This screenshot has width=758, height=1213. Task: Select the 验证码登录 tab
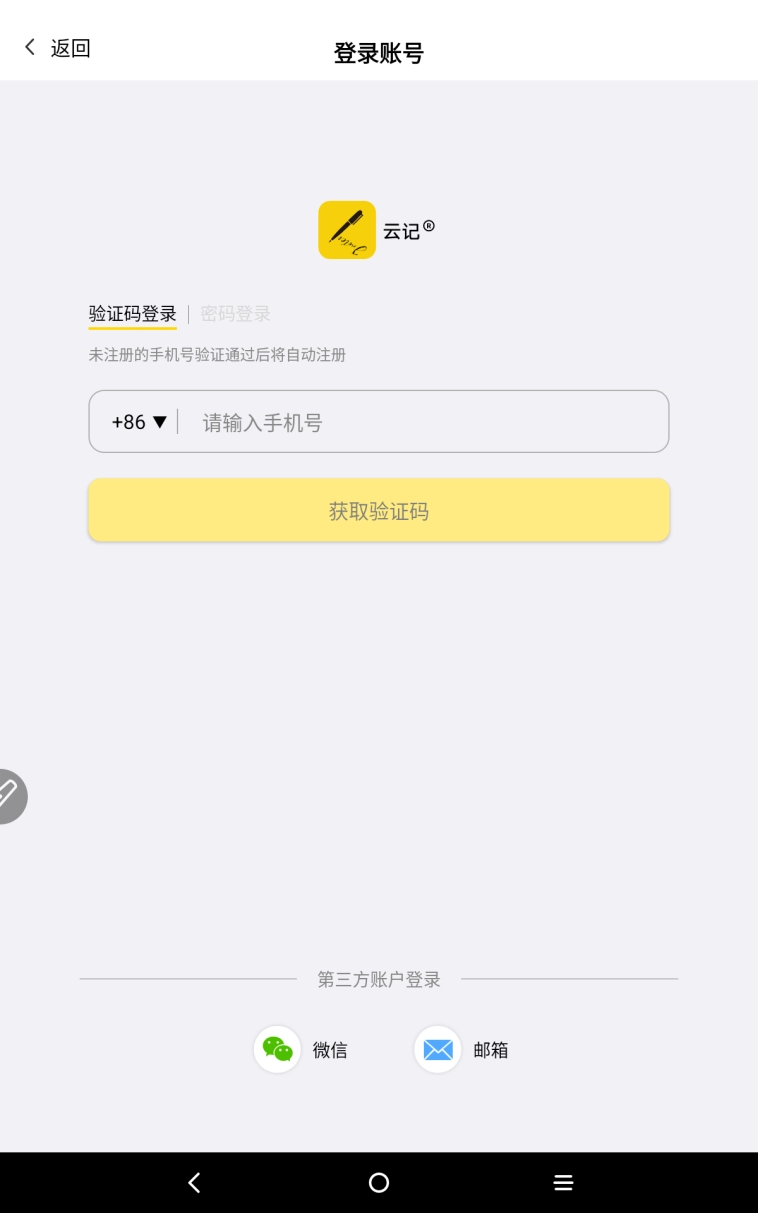pos(132,314)
